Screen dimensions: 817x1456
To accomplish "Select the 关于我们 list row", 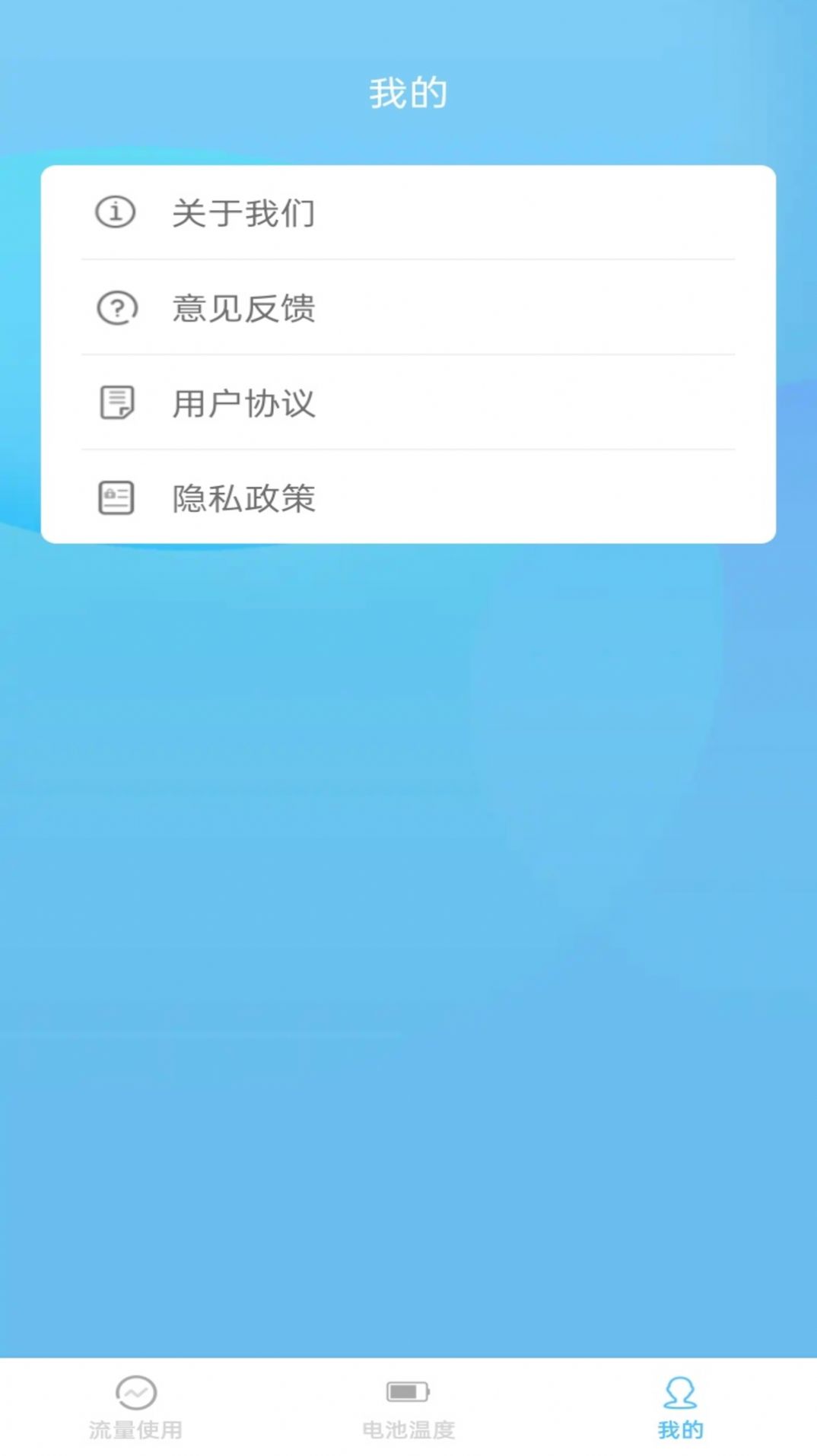I will click(407, 214).
